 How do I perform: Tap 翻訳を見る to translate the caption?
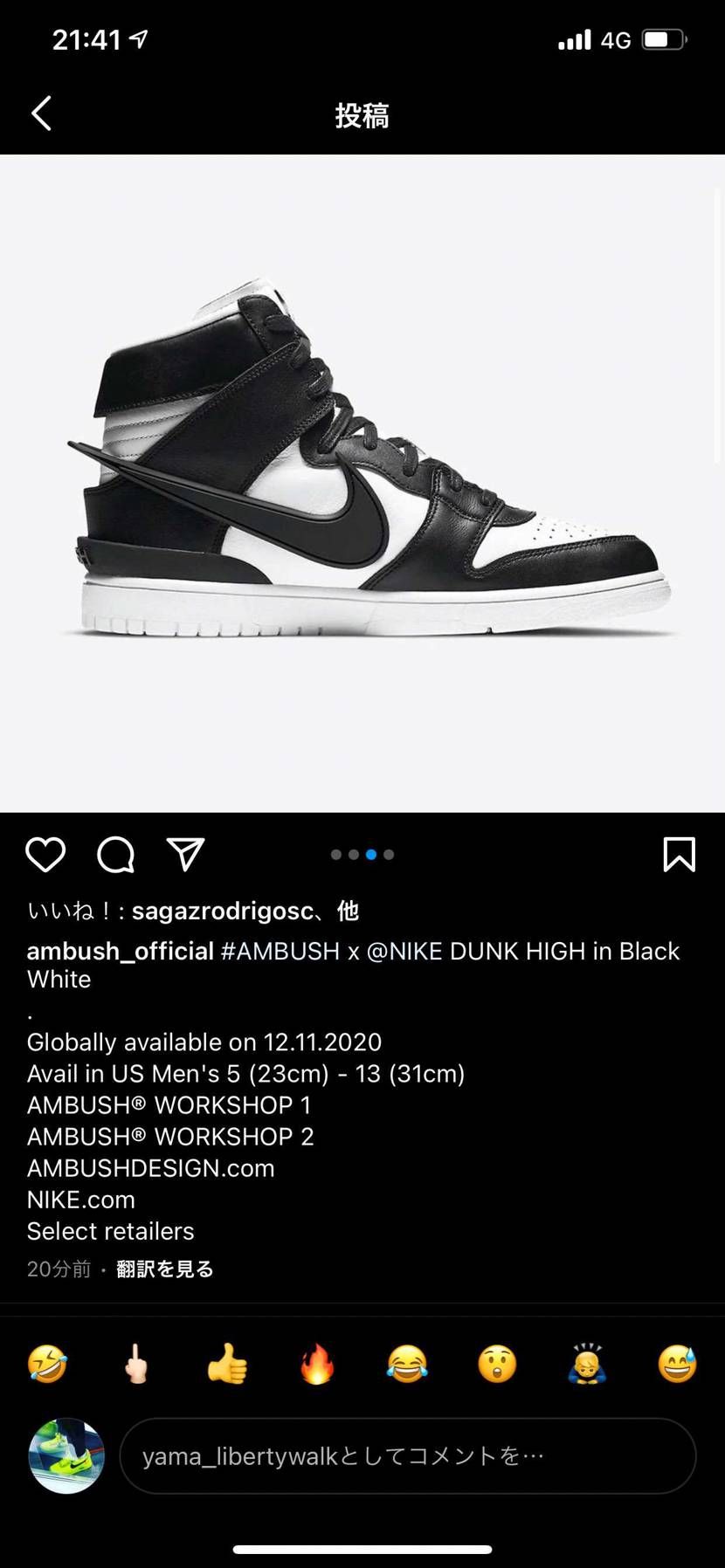[164, 1269]
